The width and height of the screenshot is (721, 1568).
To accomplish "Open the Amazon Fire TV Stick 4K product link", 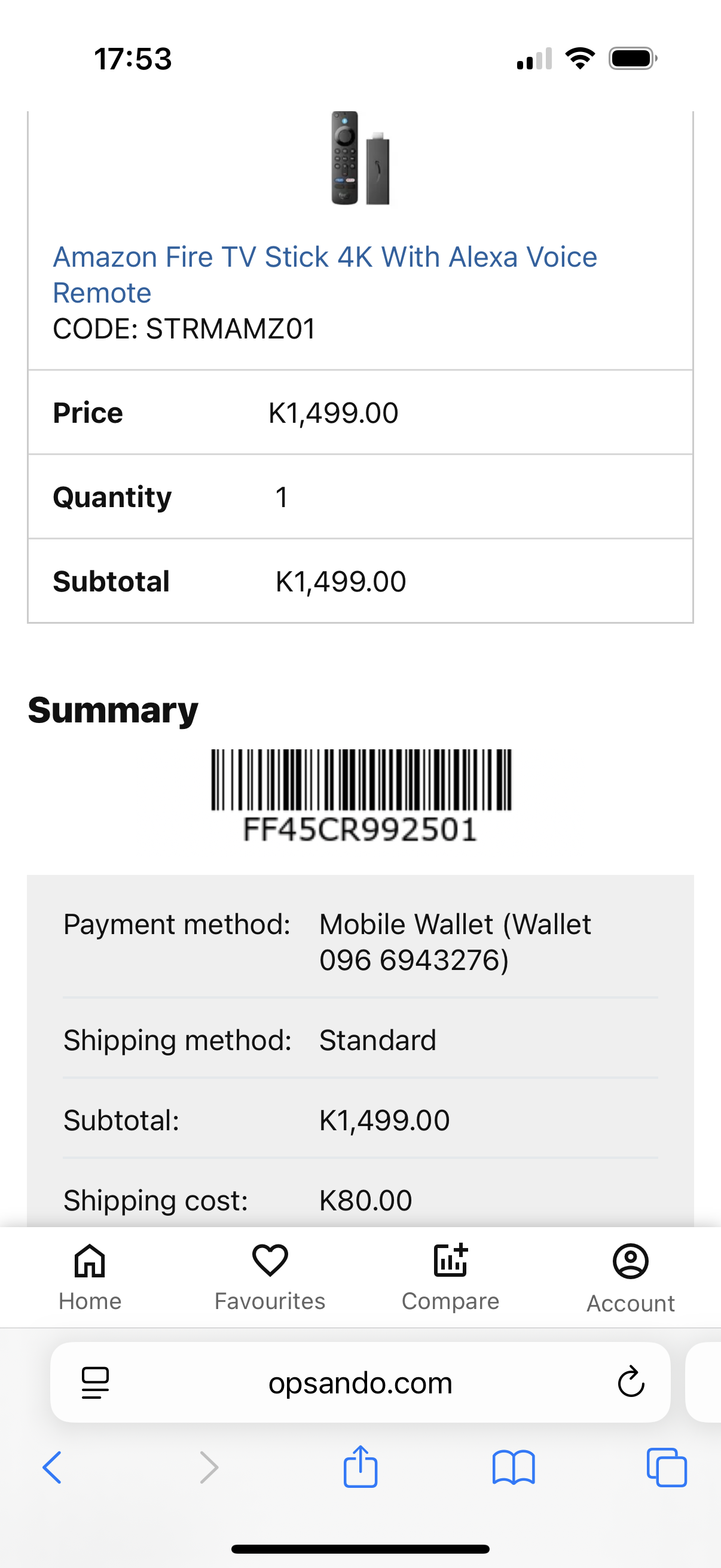I will [325, 274].
